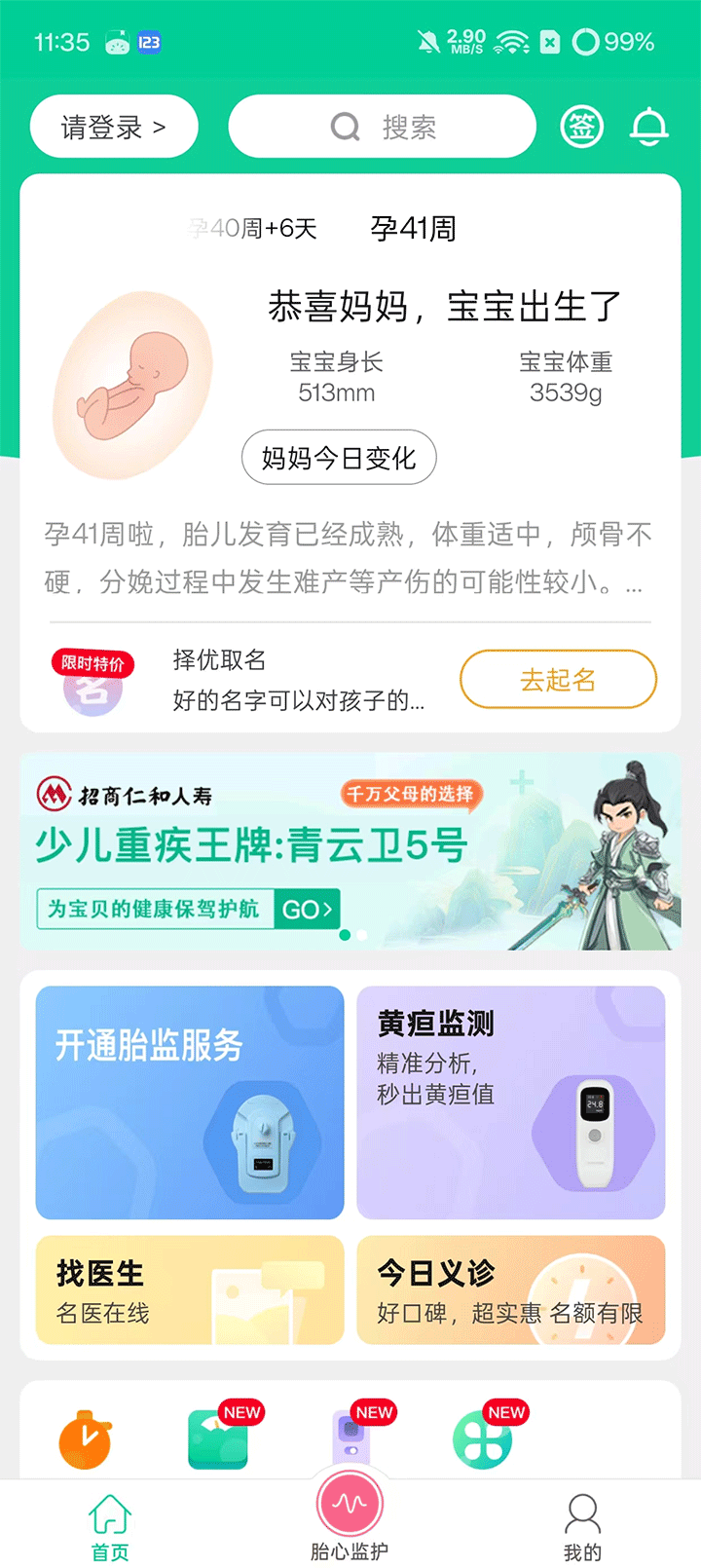Open the 签 sign-in icon

[581, 127]
